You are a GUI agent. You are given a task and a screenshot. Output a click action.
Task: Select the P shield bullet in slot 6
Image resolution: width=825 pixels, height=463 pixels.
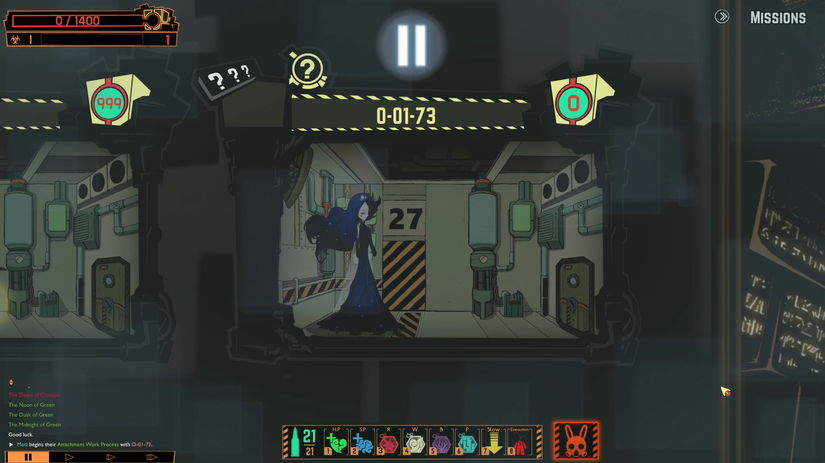pos(466,441)
